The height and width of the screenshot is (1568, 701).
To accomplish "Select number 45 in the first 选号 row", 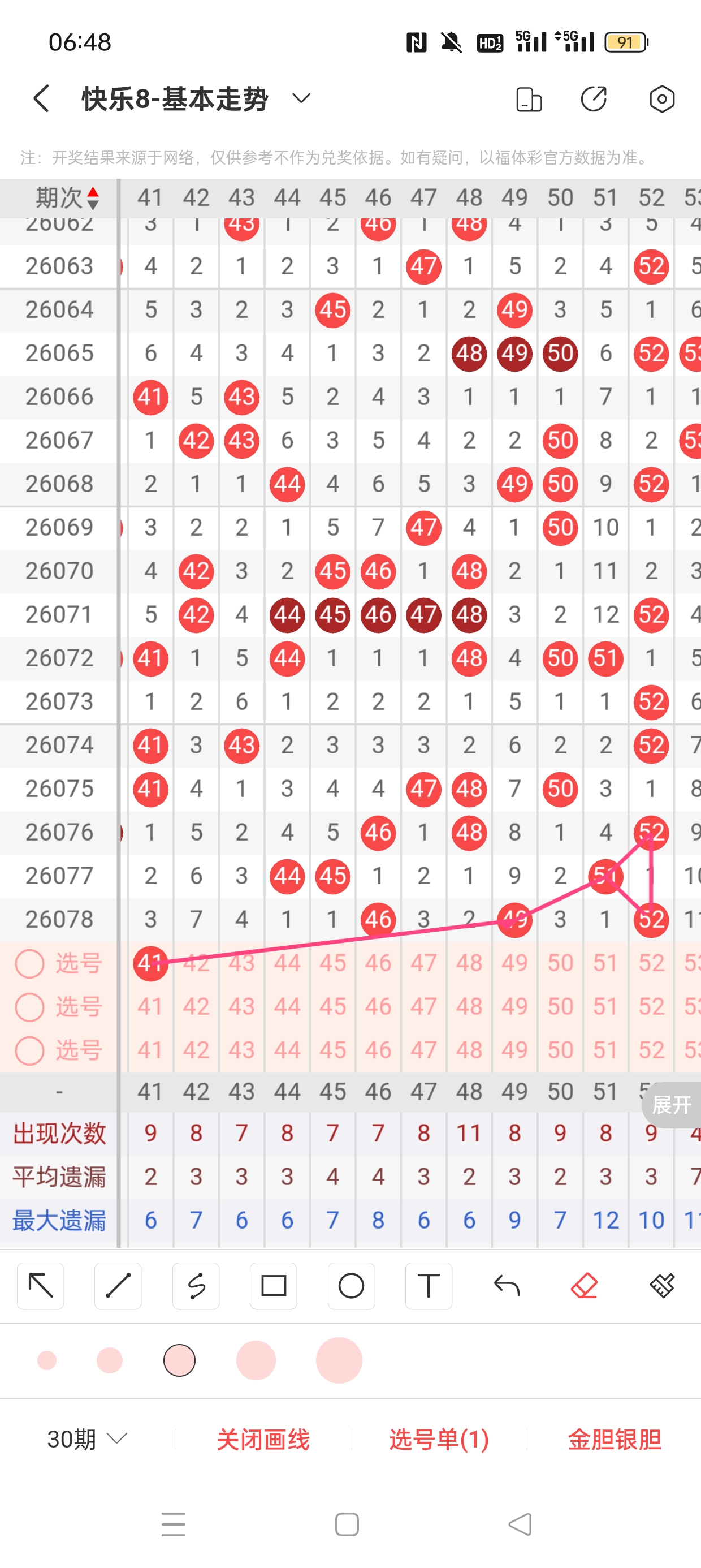I will point(333,963).
